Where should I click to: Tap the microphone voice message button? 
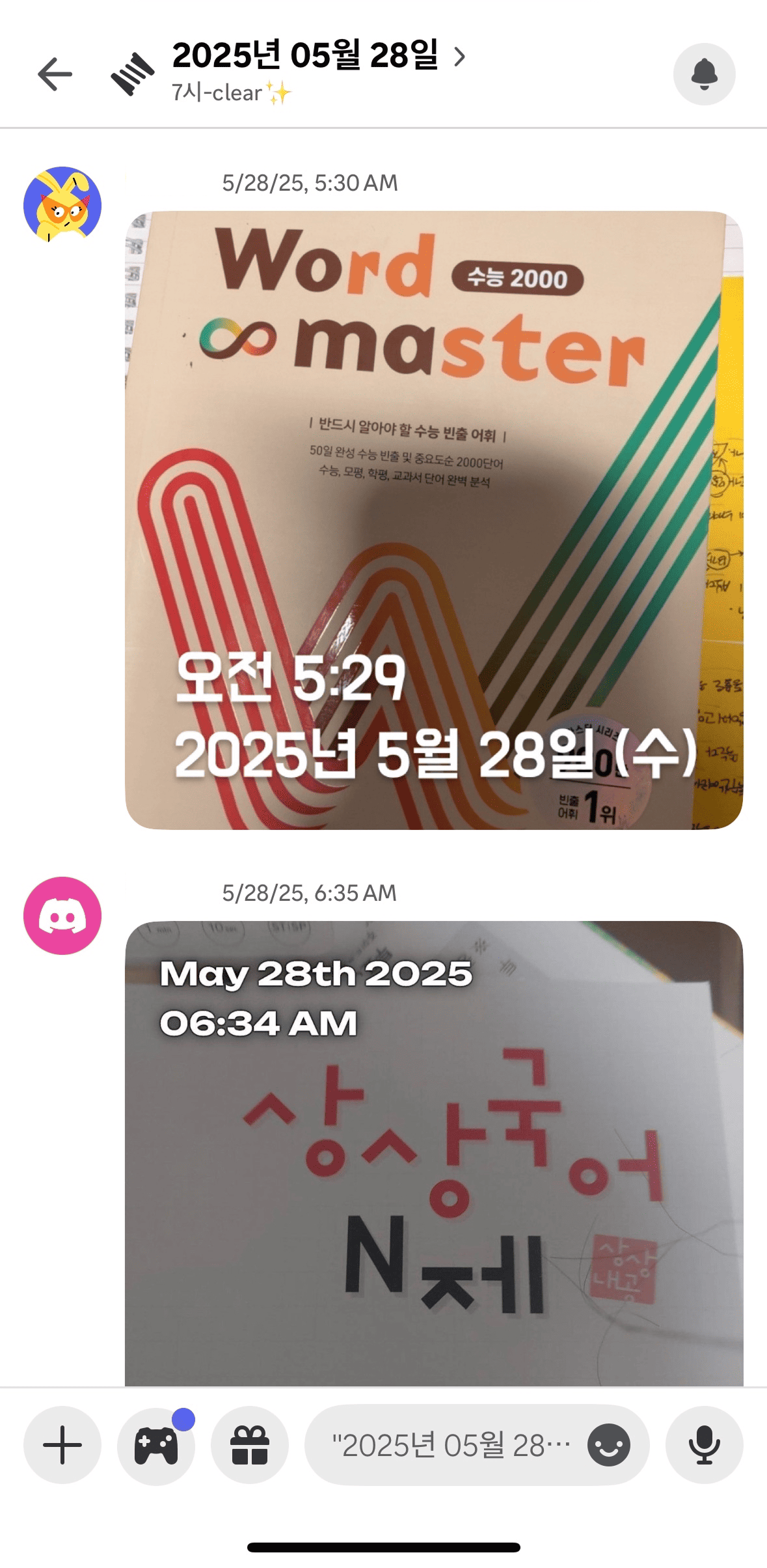704,1445
